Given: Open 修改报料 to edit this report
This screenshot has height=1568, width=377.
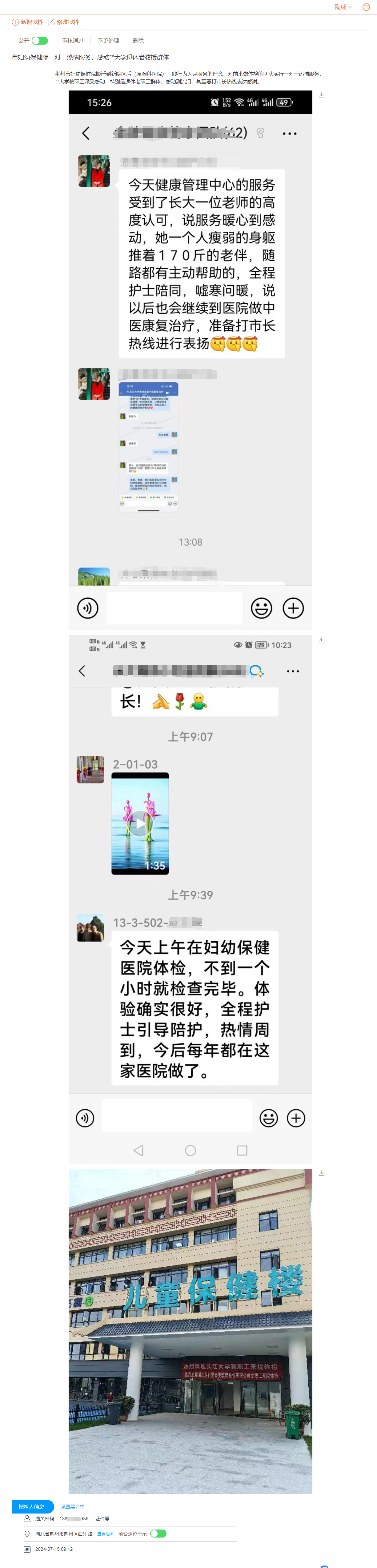Looking at the screenshot, I should pos(63,22).
